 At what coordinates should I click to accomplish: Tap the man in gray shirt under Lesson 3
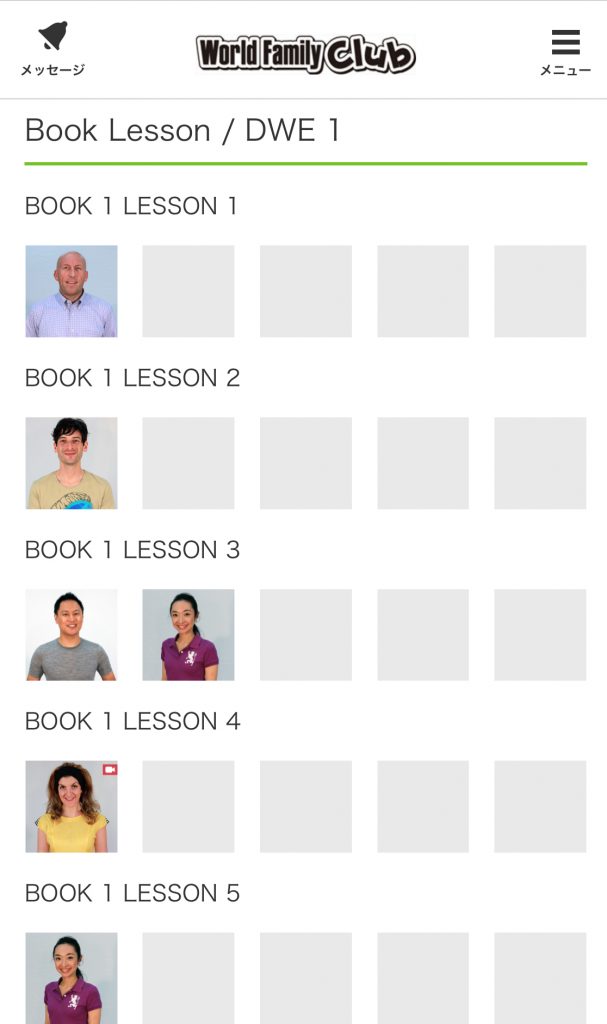[71, 635]
